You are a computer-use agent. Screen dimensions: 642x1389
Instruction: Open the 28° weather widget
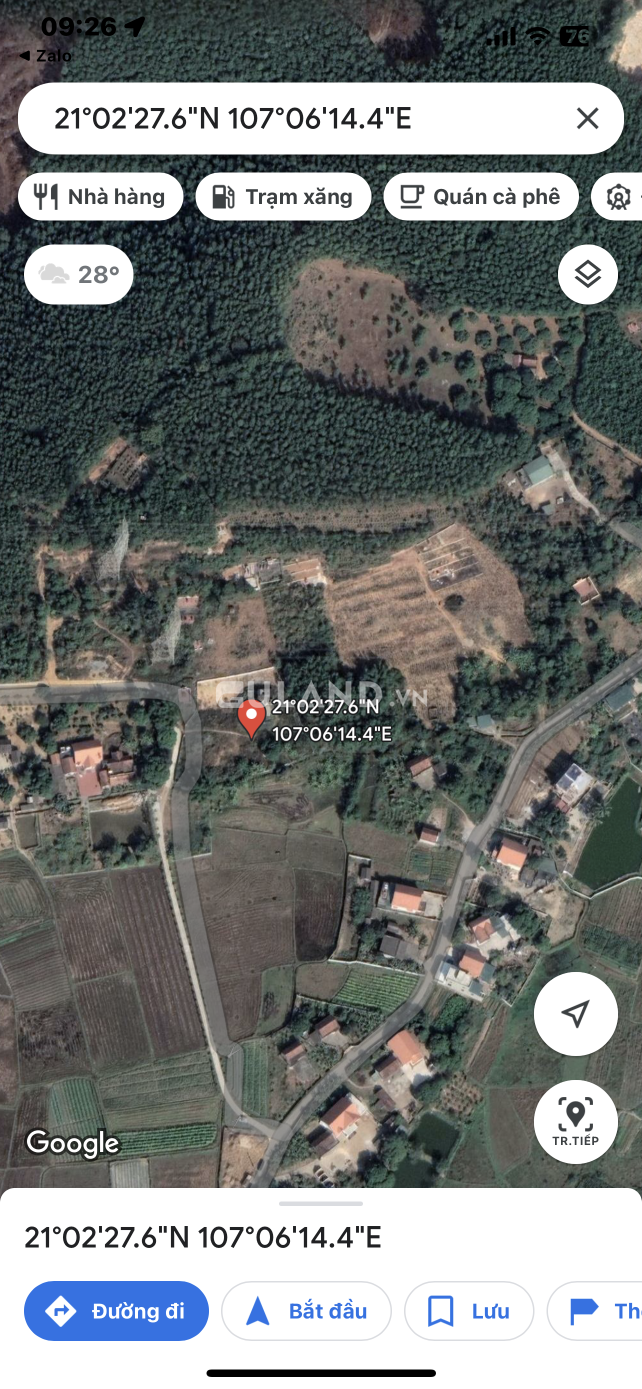pos(78,274)
